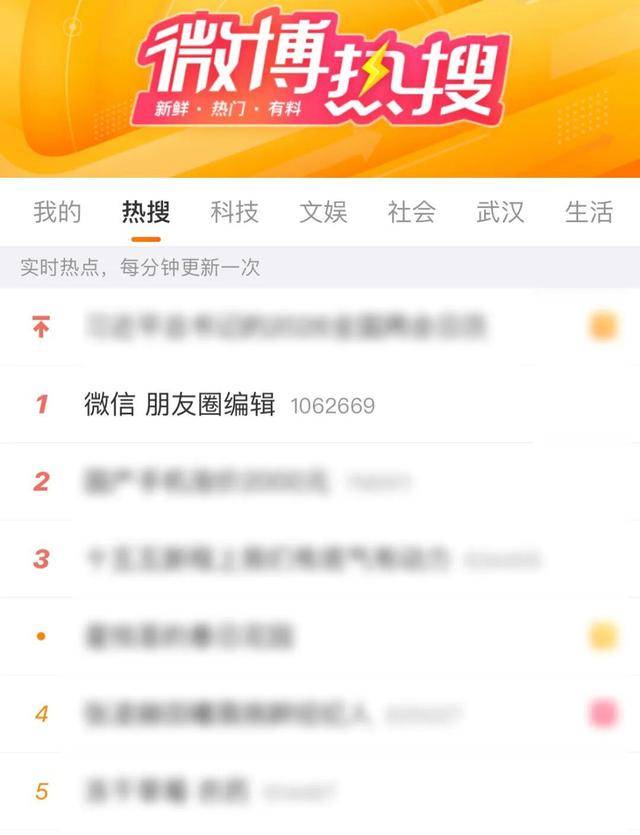The width and height of the screenshot is (640, 835).
Task: Open the hot search ranked number 3
Action: click(x=268, y=558)
